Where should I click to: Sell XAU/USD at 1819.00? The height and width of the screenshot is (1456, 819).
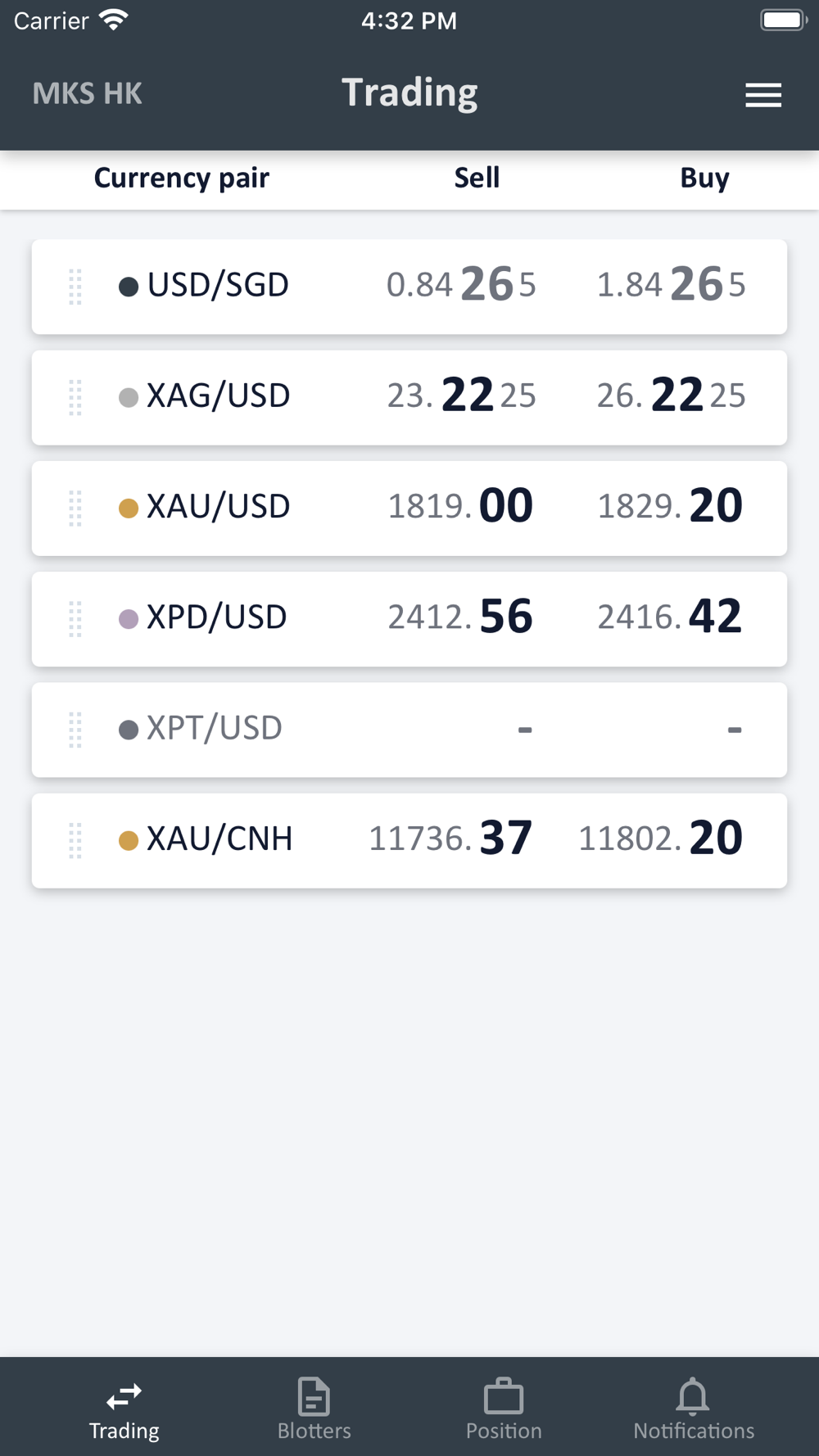click(x=459, y=507)
